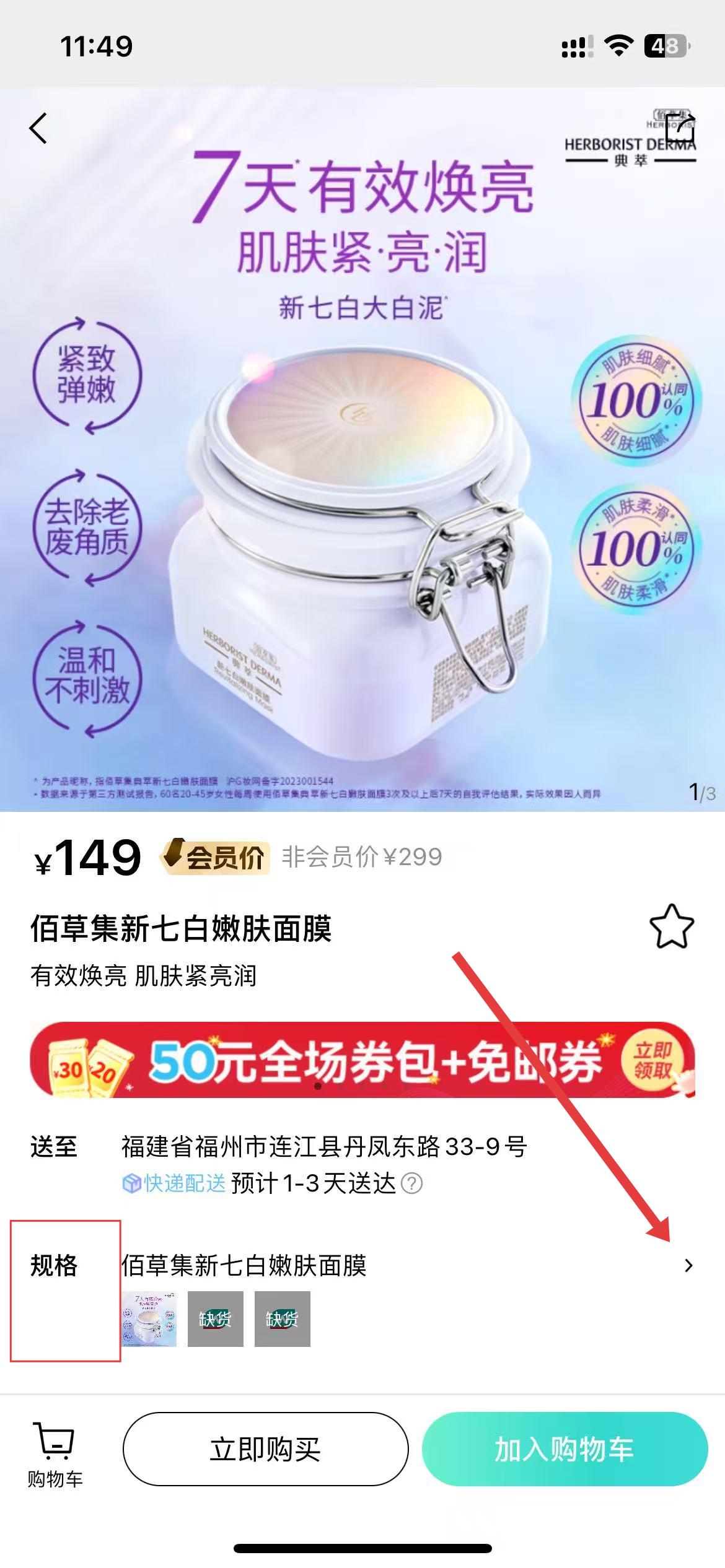Select the first available spec thumbnail

point(149,1319)
